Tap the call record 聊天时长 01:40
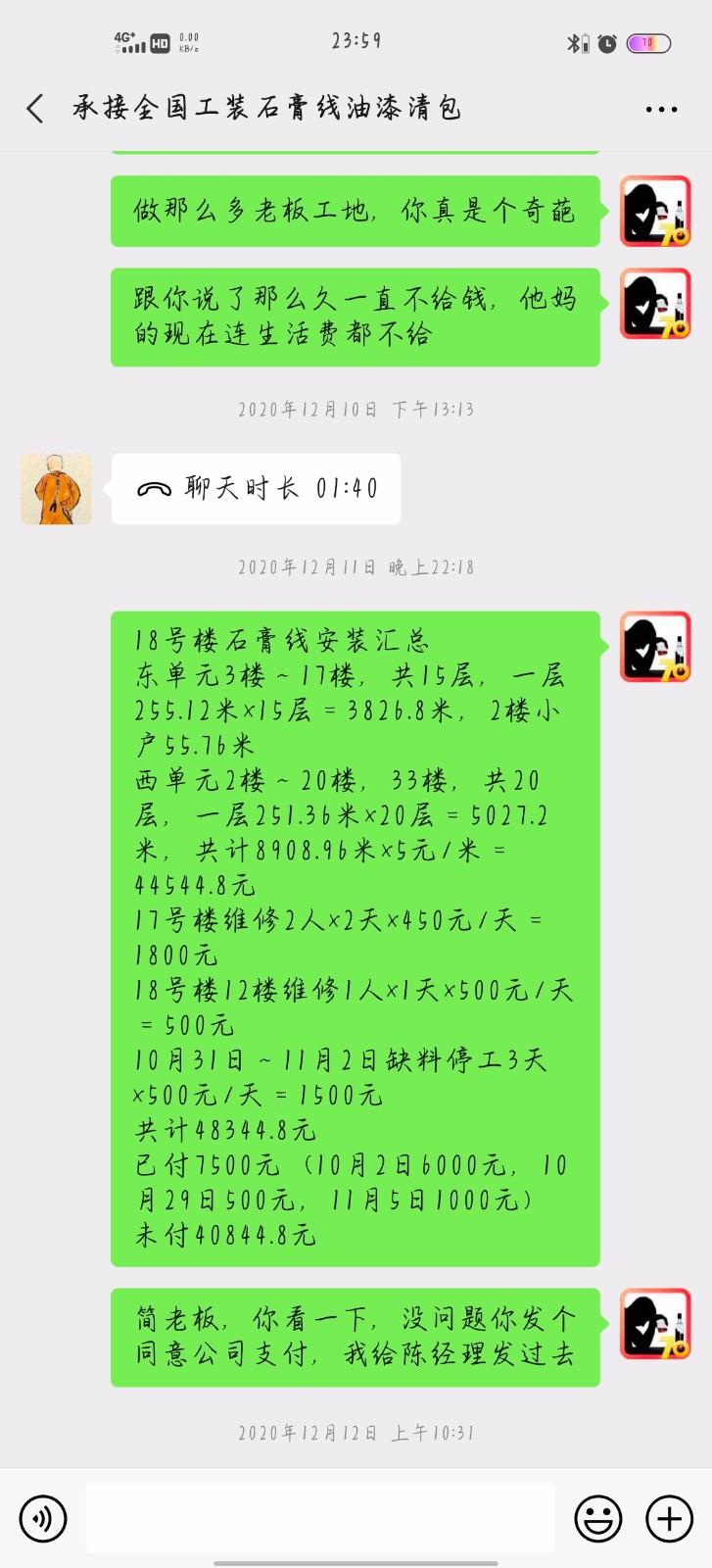712x1568 pixels. tap(256, 488)
